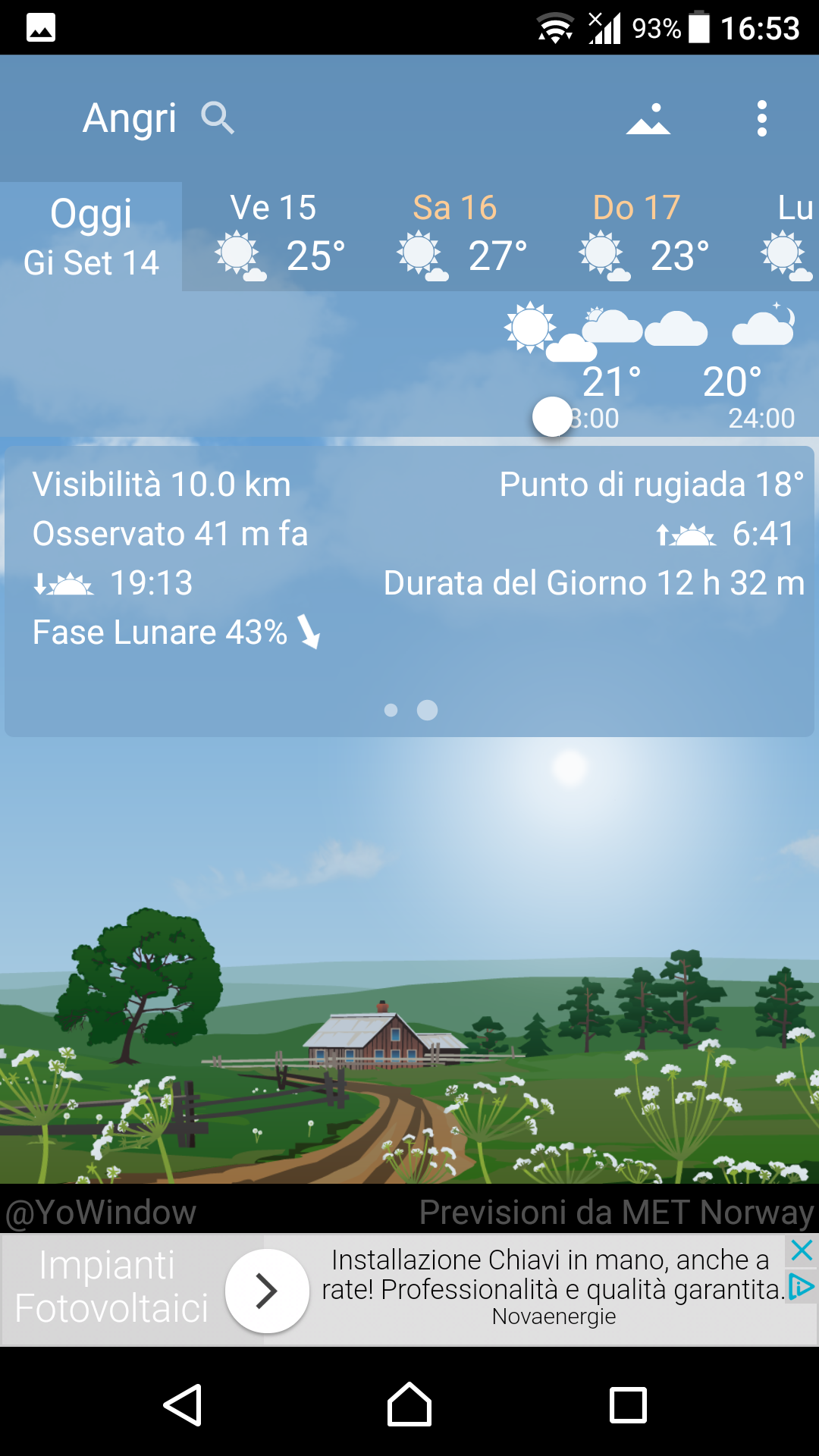Go back with the system back button
Viewport: 819px width, 1456px height.
pyautogui.click(x=183, y=1405)
